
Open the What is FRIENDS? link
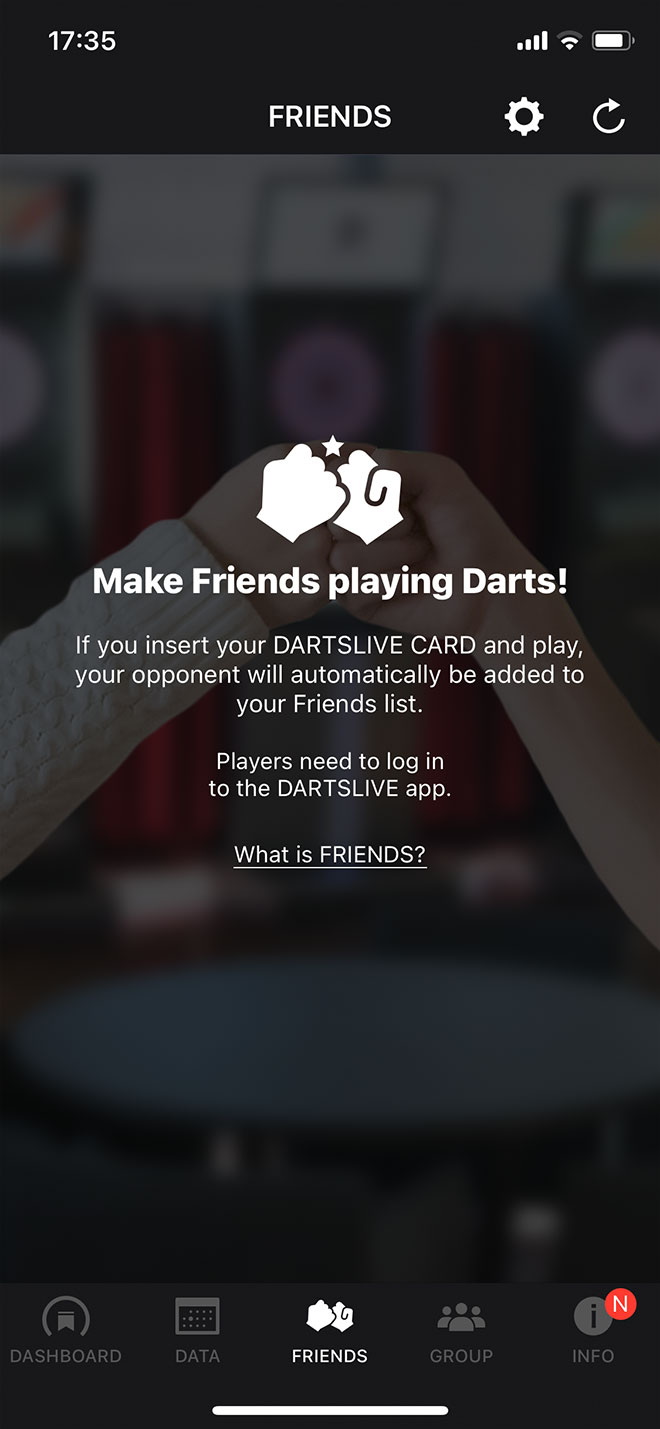click(x=330, y=854)
